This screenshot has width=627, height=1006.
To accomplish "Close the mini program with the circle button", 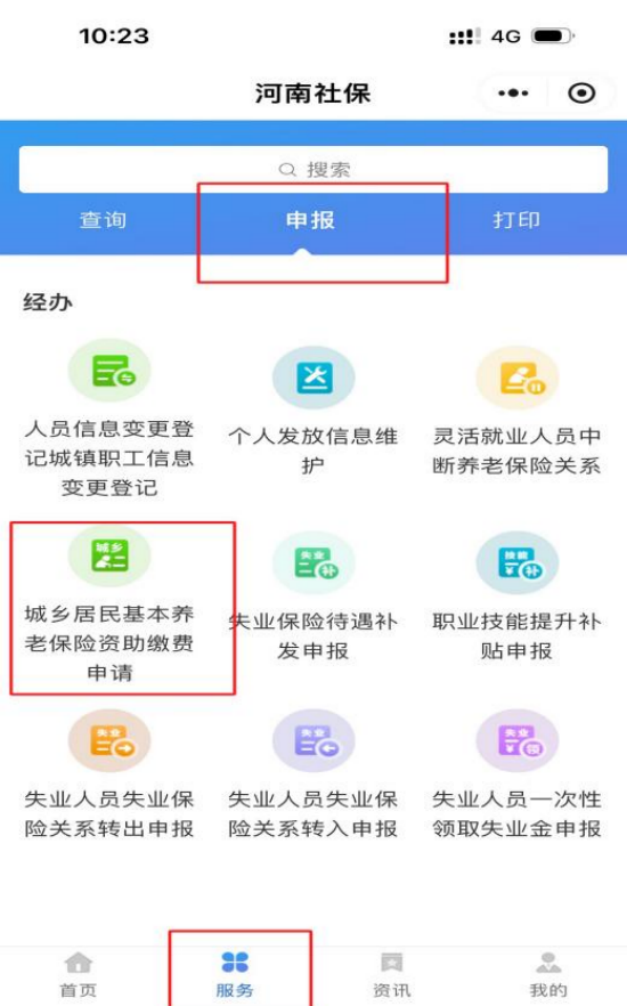I will coord(581,93).
